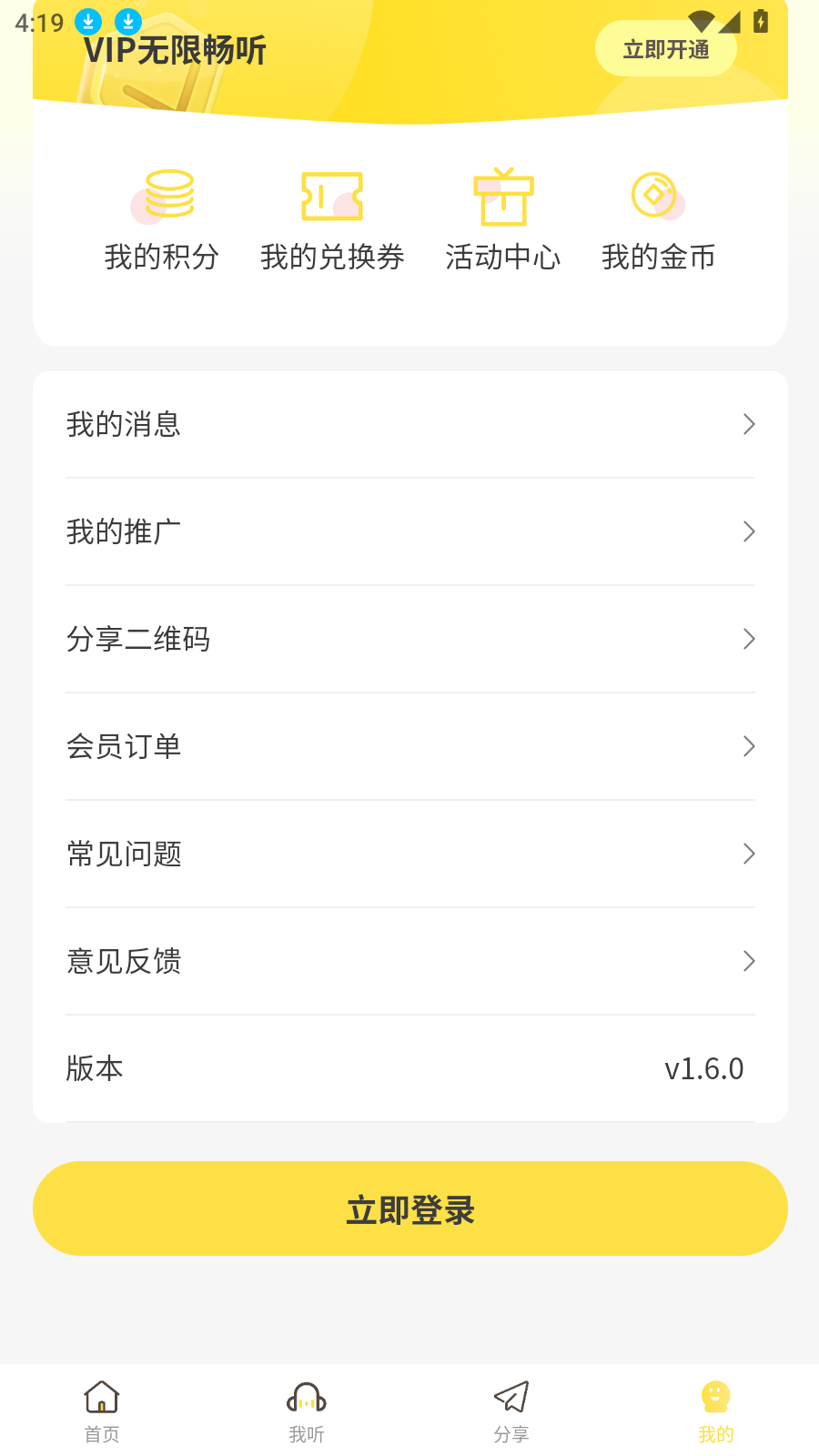Tap the 立即登录 login button

tap(409, 1208)
